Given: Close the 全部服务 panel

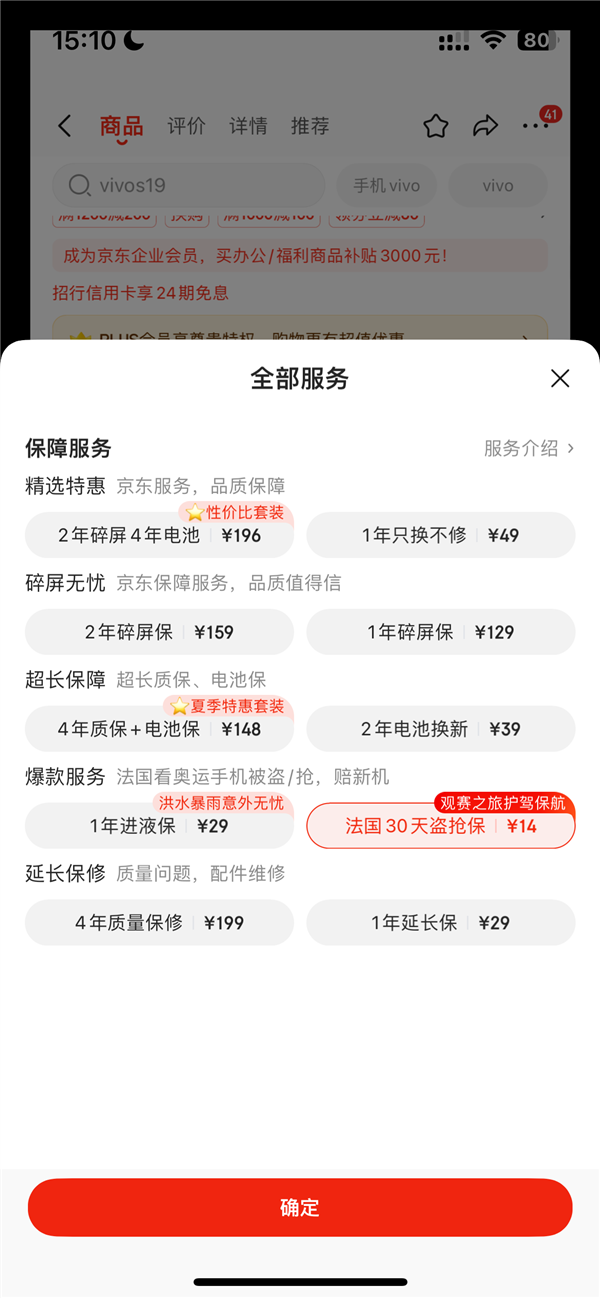Looking at the screenshot, I should pyautogui.click(x=560, y=378).
